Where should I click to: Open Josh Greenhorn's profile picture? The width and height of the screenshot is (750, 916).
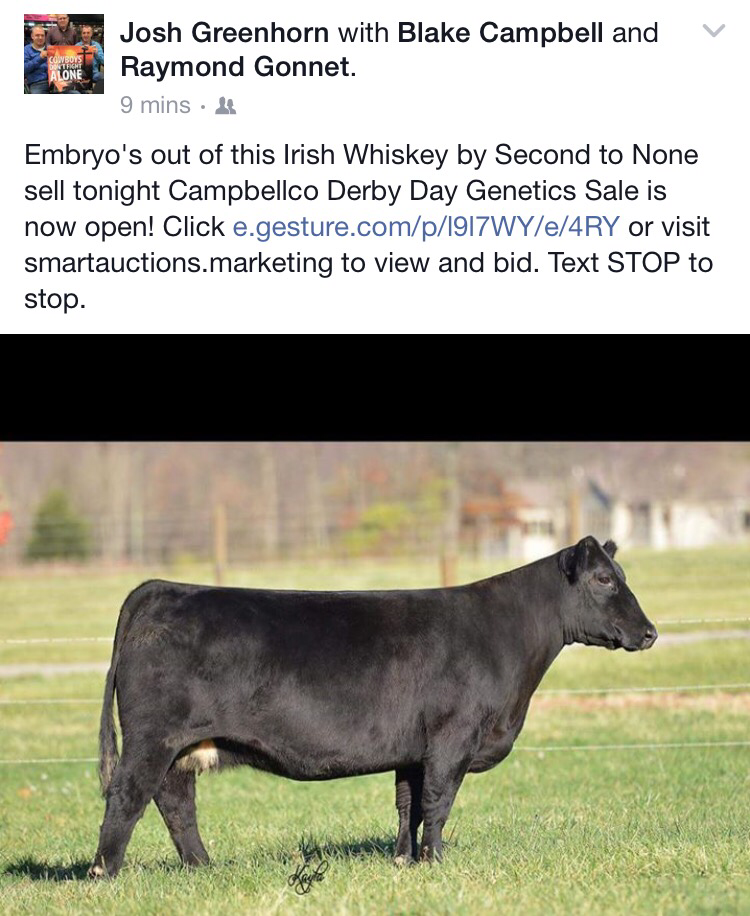pyautogui.click(x=64, y=54)
